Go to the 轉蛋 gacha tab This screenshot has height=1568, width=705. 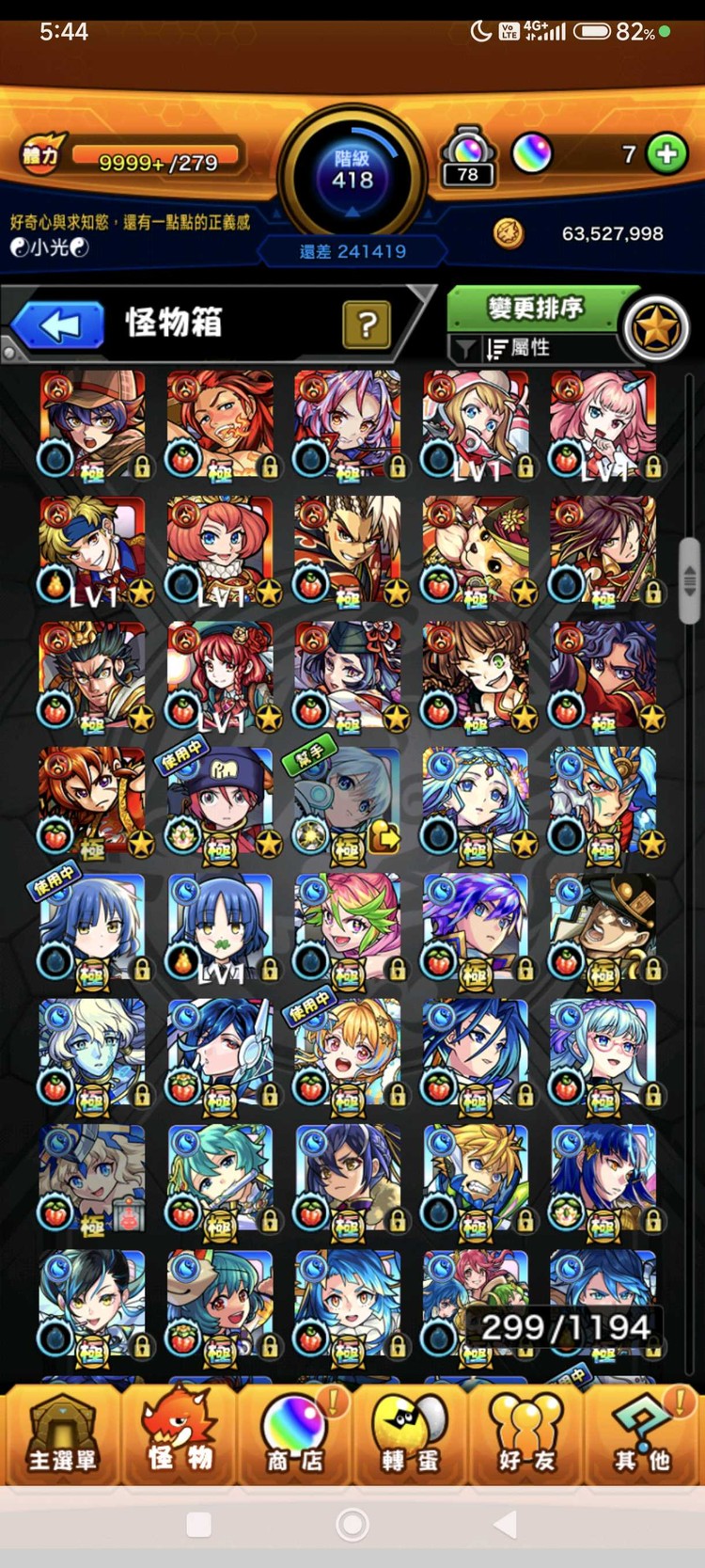pos(410,1434)
